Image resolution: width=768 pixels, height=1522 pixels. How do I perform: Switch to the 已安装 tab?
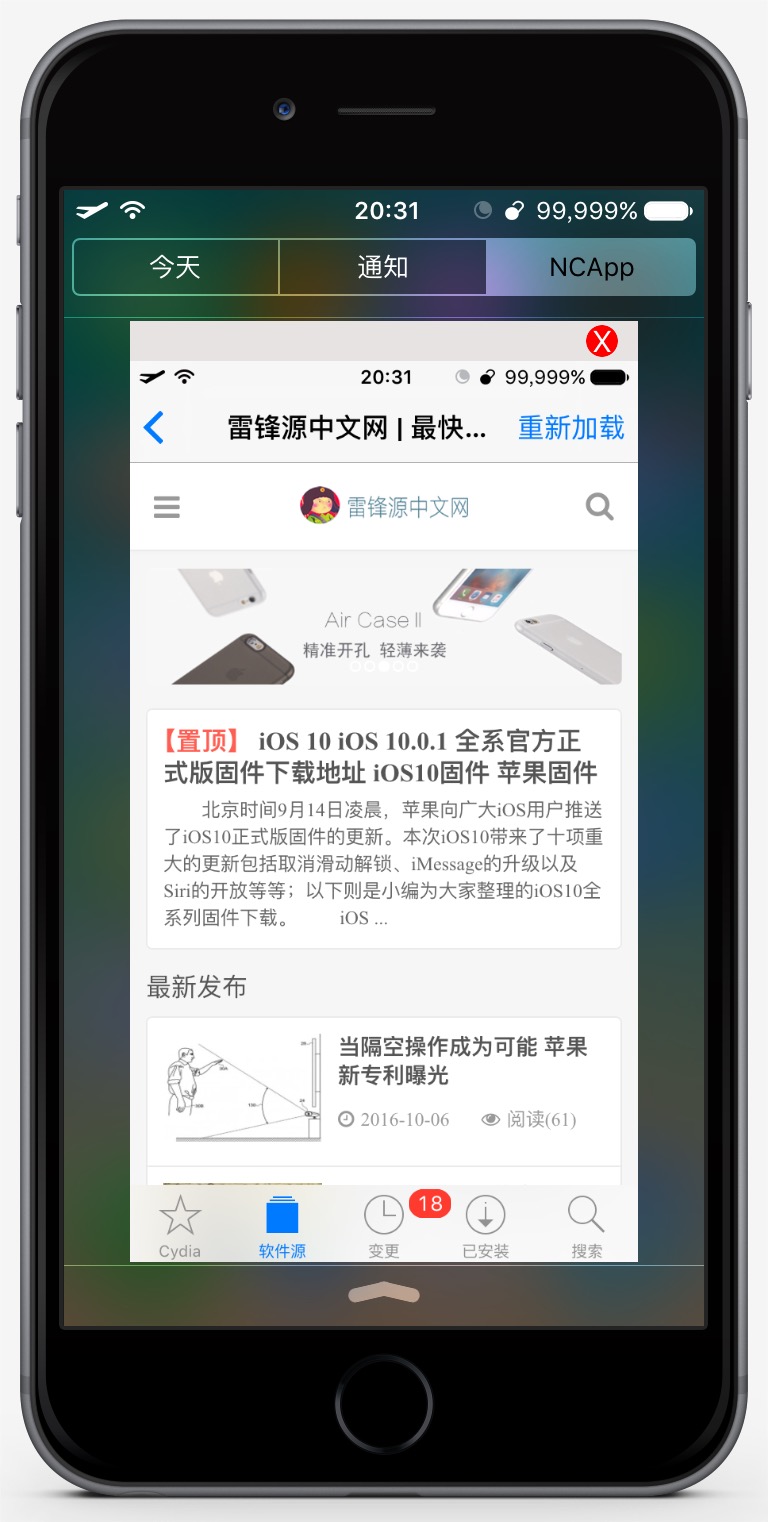point(485,1227)
